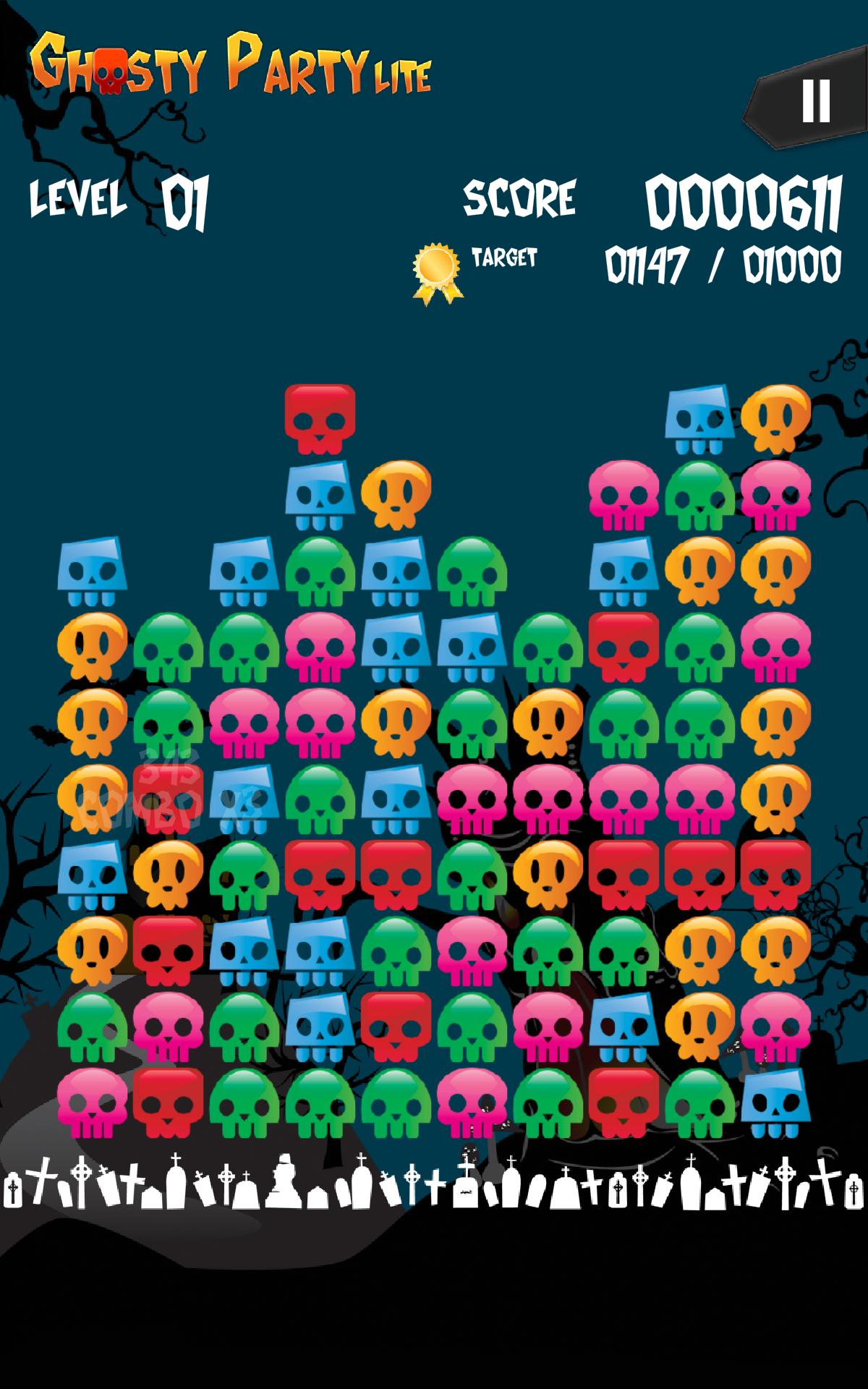Tap the orange skull in the top-right corner
The image size is (868, 1389).
point(775,417)
